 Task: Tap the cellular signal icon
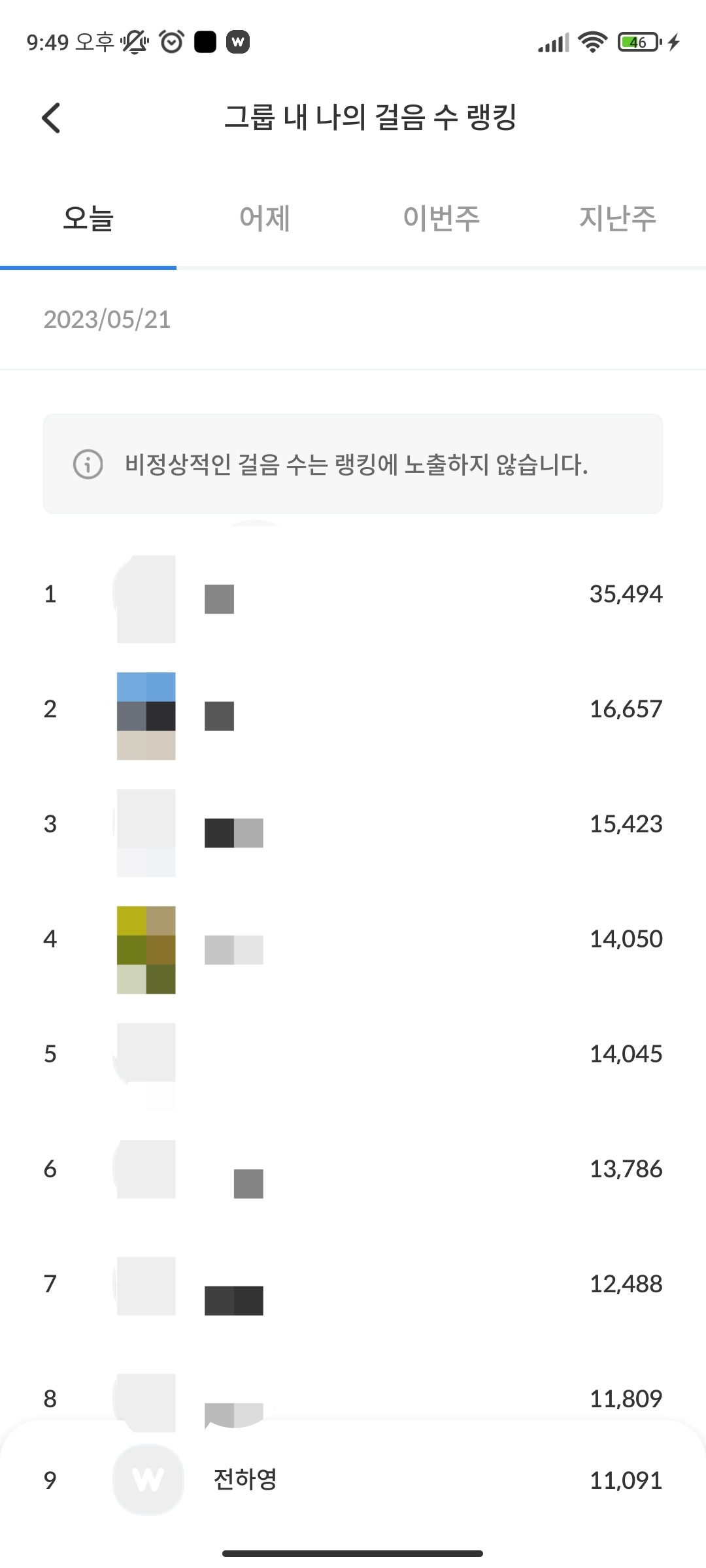coord(553,41)
